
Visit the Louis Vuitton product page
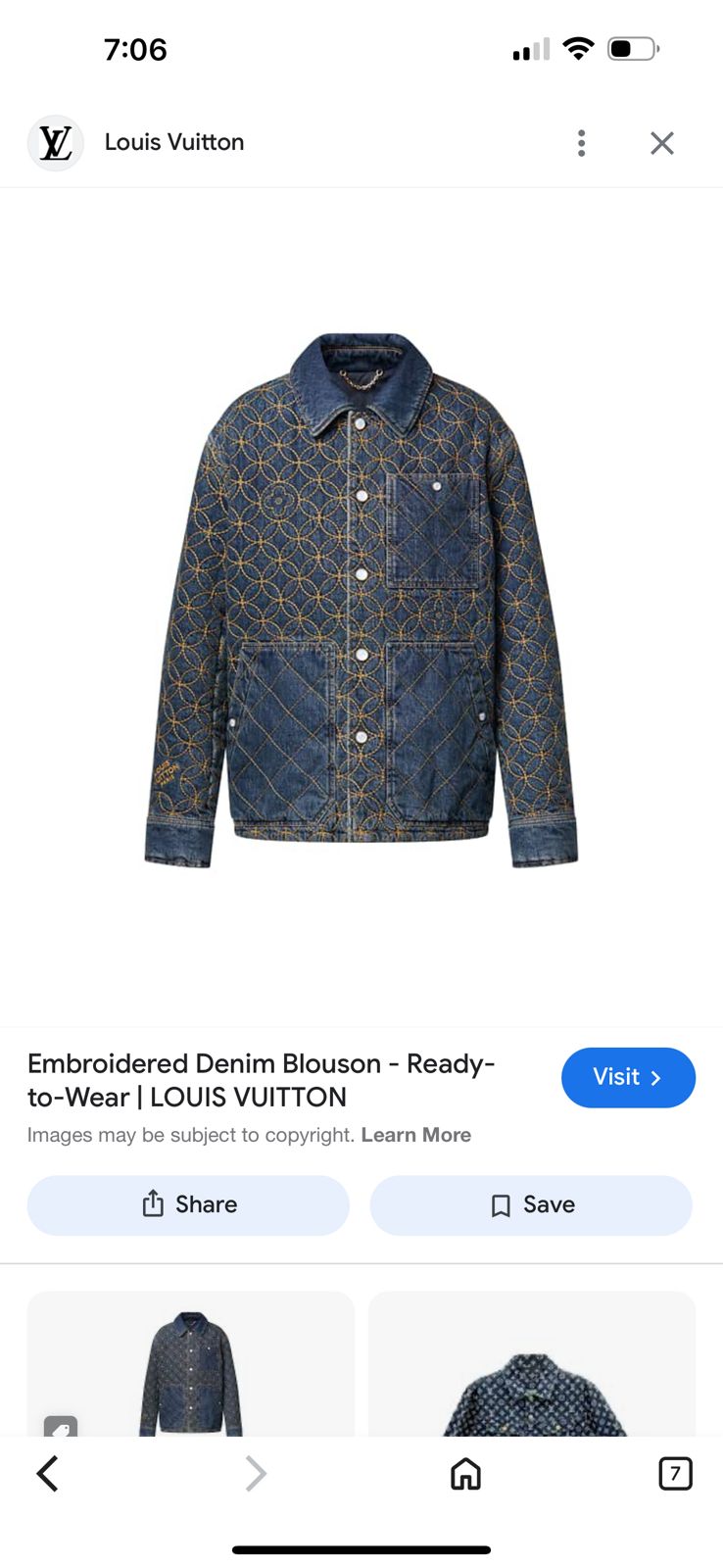tap(628, 1077)
